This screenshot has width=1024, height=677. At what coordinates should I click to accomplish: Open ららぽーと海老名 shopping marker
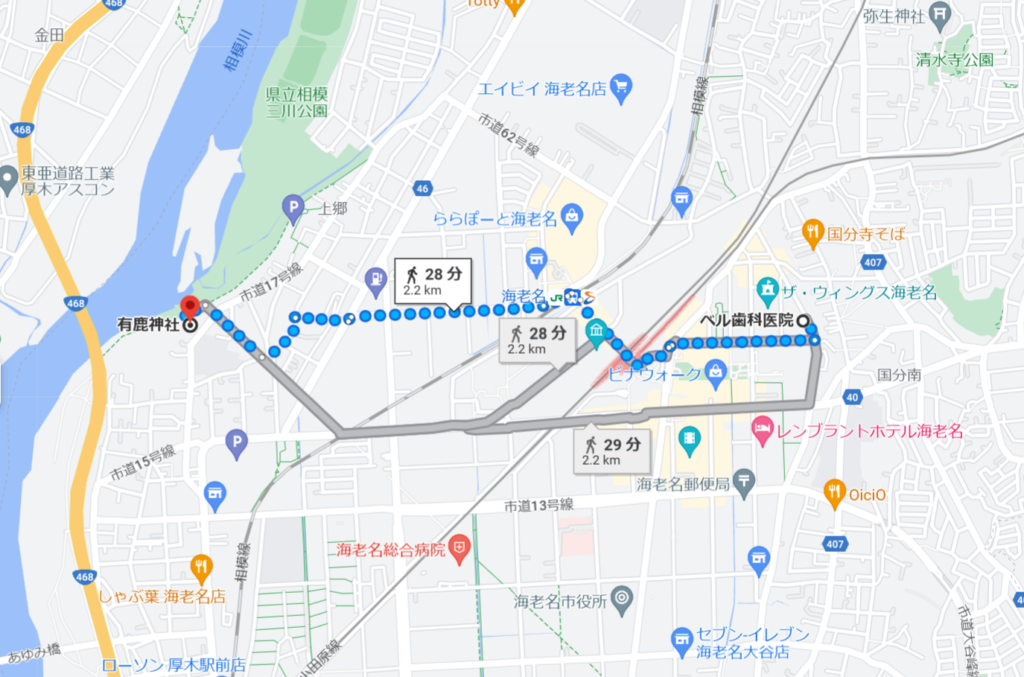(571, 215)
